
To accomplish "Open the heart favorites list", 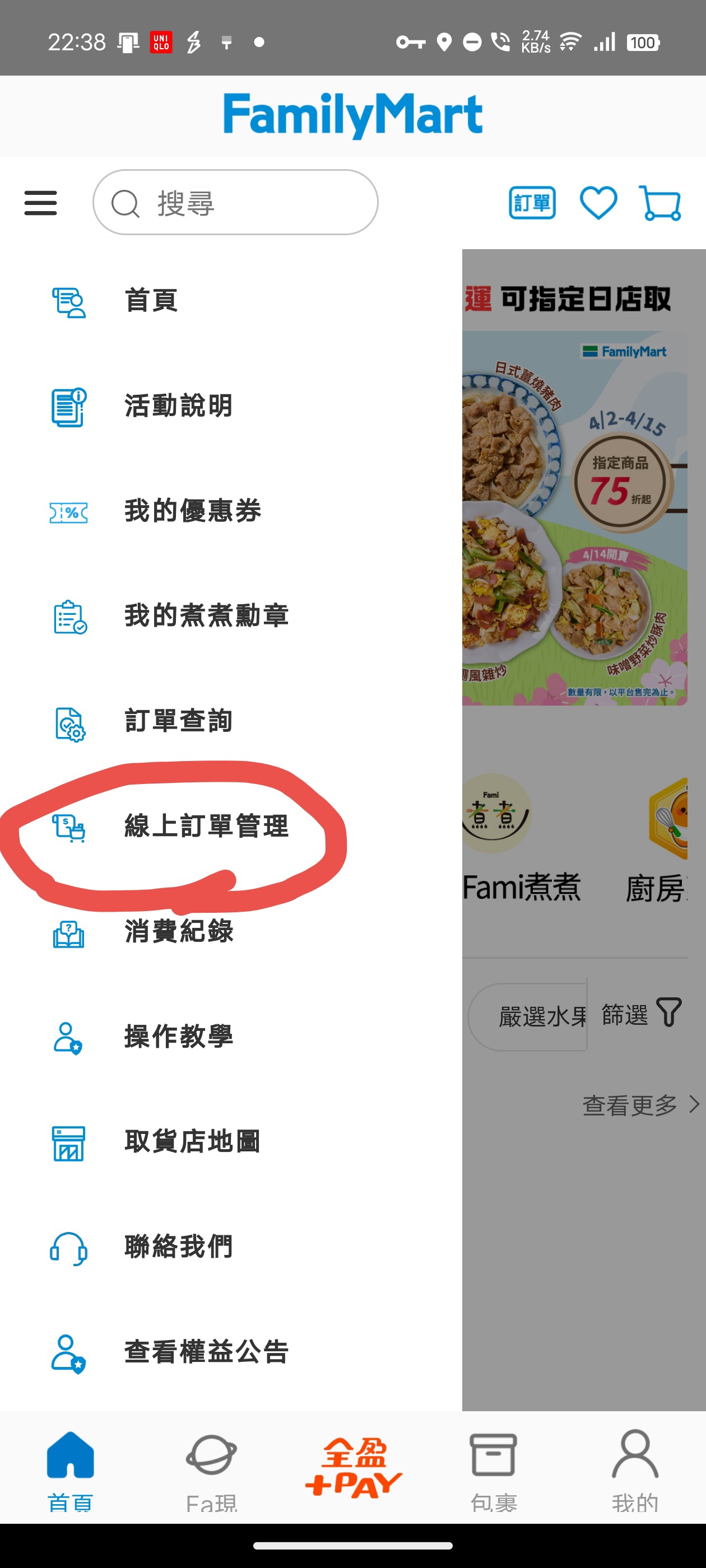I will point(598,203).
